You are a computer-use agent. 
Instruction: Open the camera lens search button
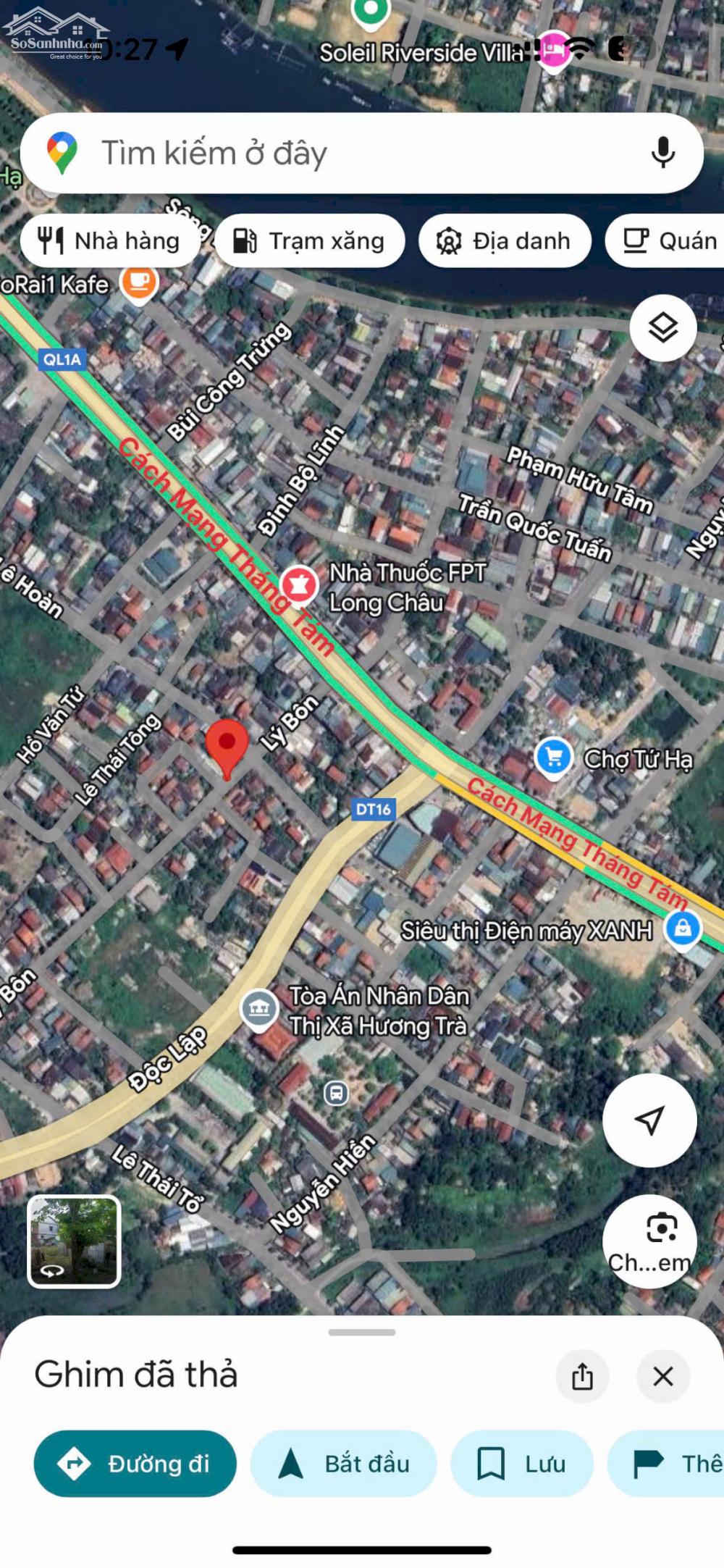tap(649, 1241)
